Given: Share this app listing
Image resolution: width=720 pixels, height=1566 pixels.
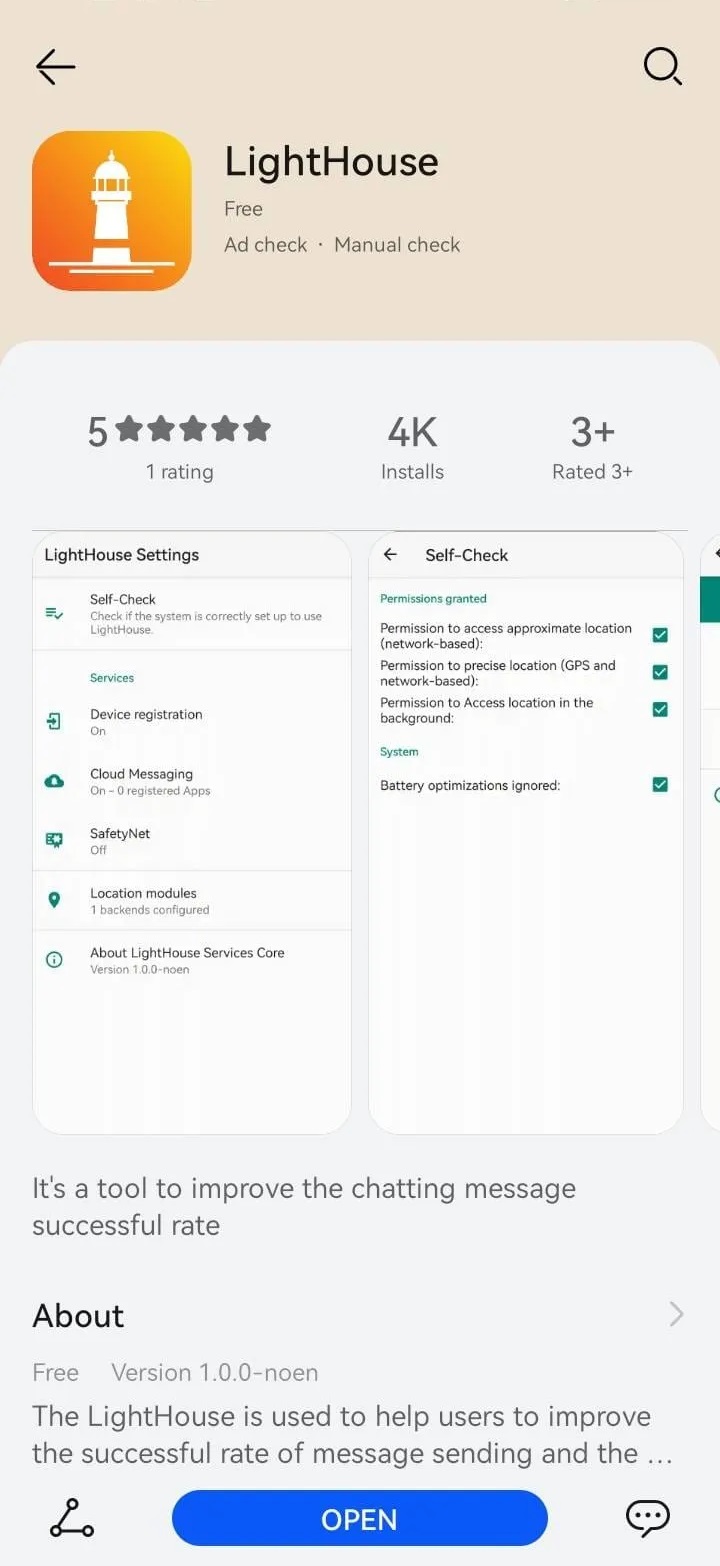Looking at the screenshot, I should pos(71,1518).
